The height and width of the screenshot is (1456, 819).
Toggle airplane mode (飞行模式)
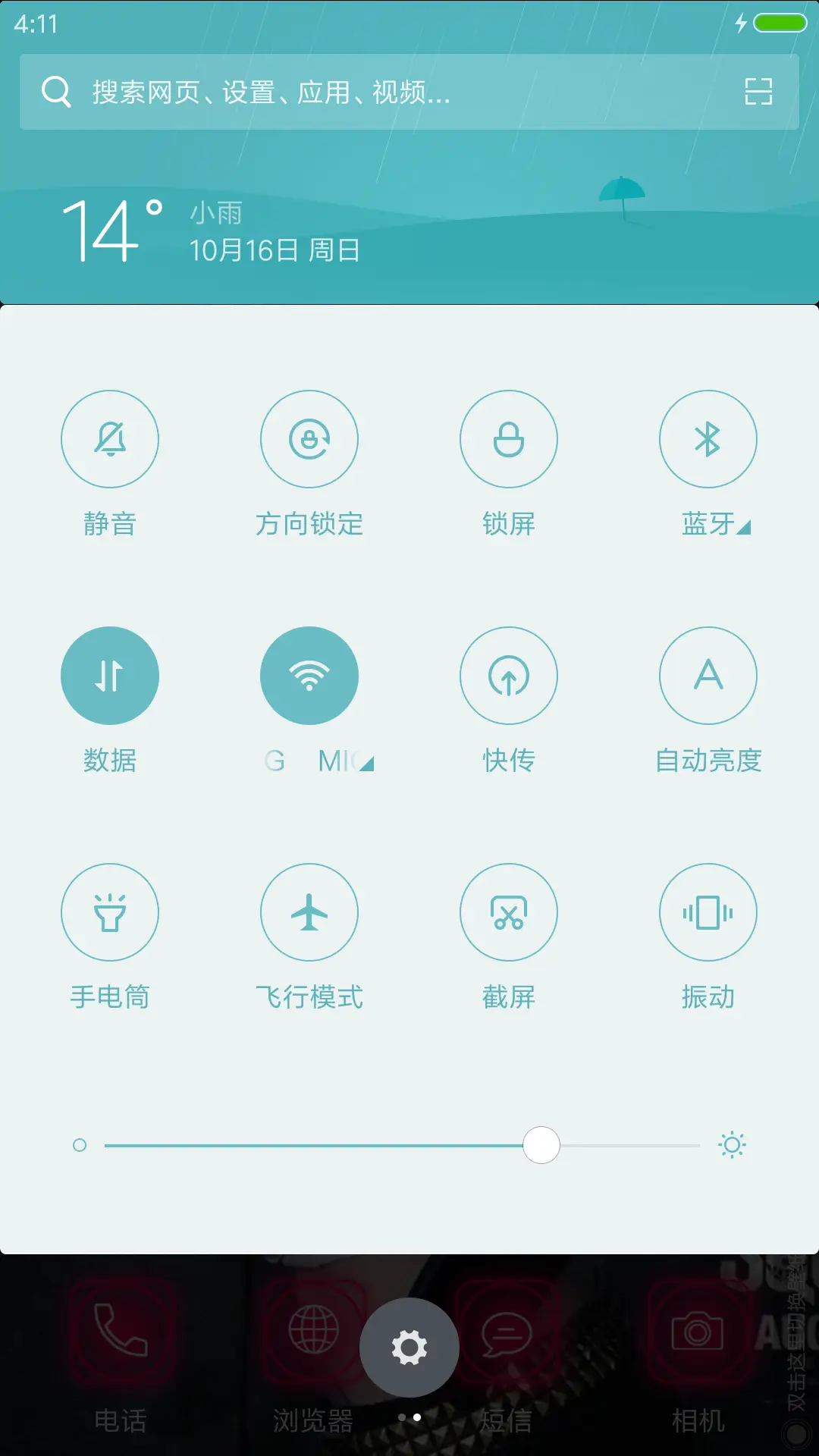click(309, 912)
